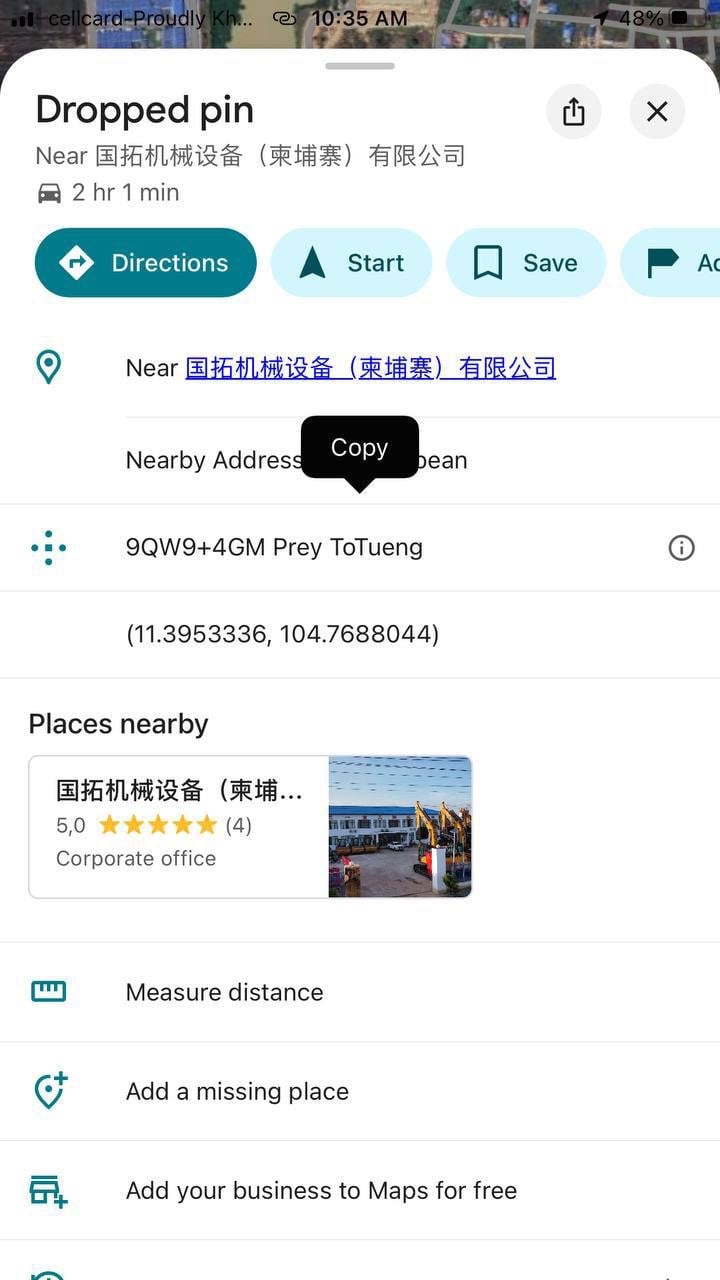The image size is (720, 1280).
Task: Get Directions to the pin
Action: 145,263
